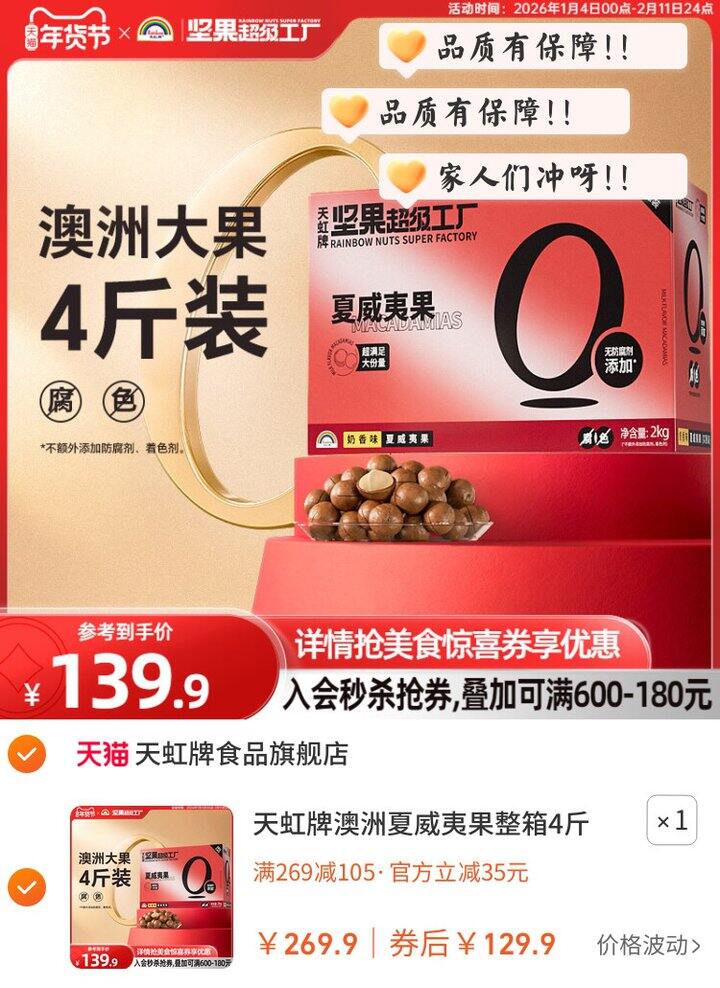
Task: Open the 价格波动 price fluctuation details
Action: click(x=649, y=944)
